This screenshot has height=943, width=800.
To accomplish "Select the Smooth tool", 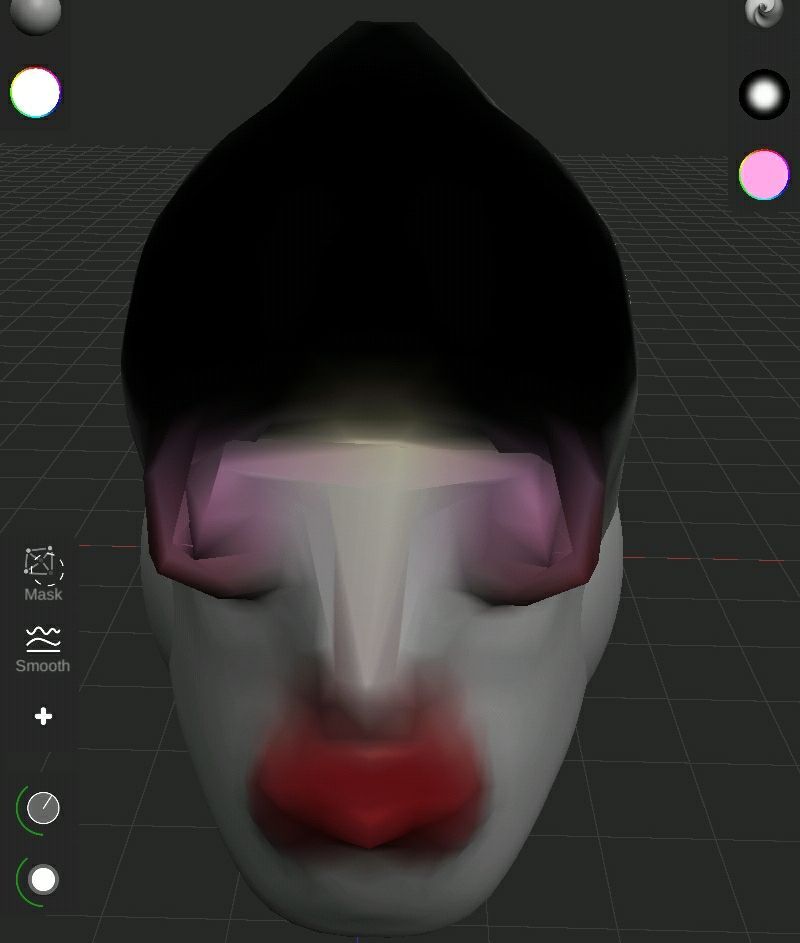I will point(43,649).
